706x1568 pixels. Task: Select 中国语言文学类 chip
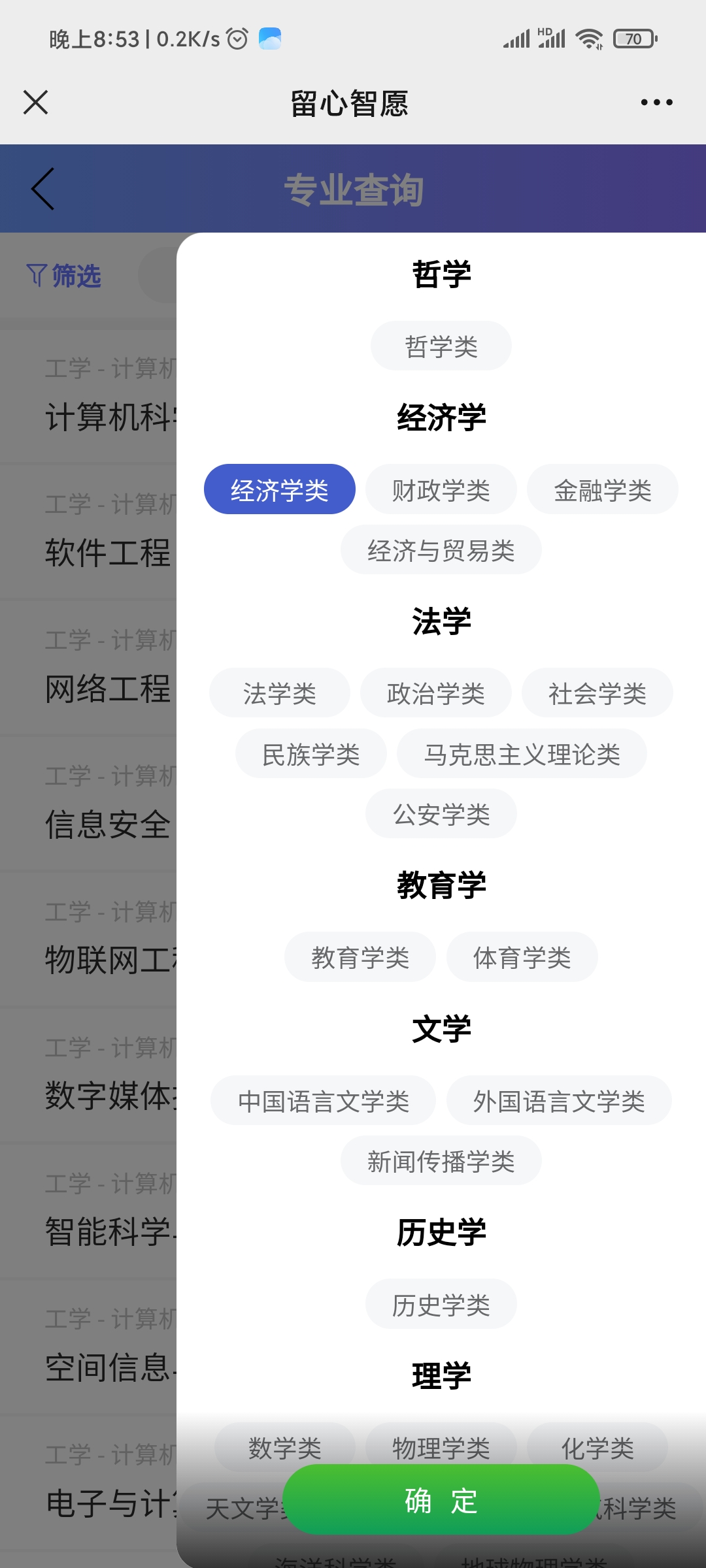point(324,1101)
